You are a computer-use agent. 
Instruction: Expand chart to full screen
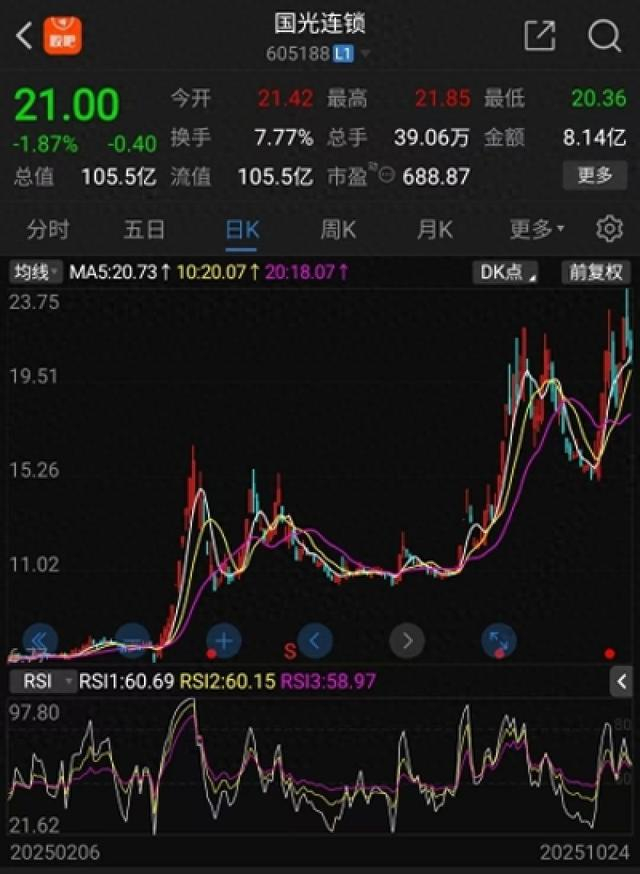pos(499,640)
